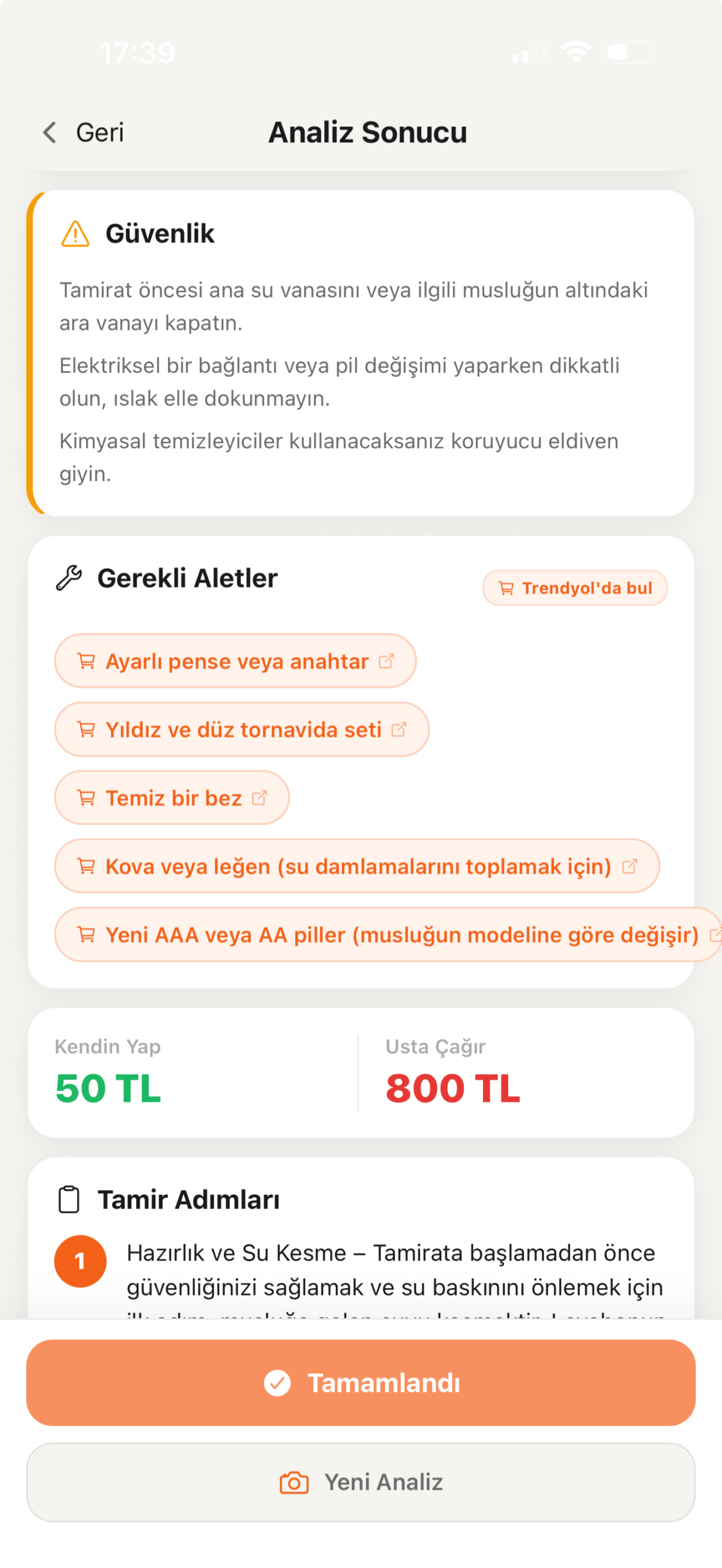Open the Temiz bir bez chip
This screenshot has width=722, height=1568.
click(172, 798)
